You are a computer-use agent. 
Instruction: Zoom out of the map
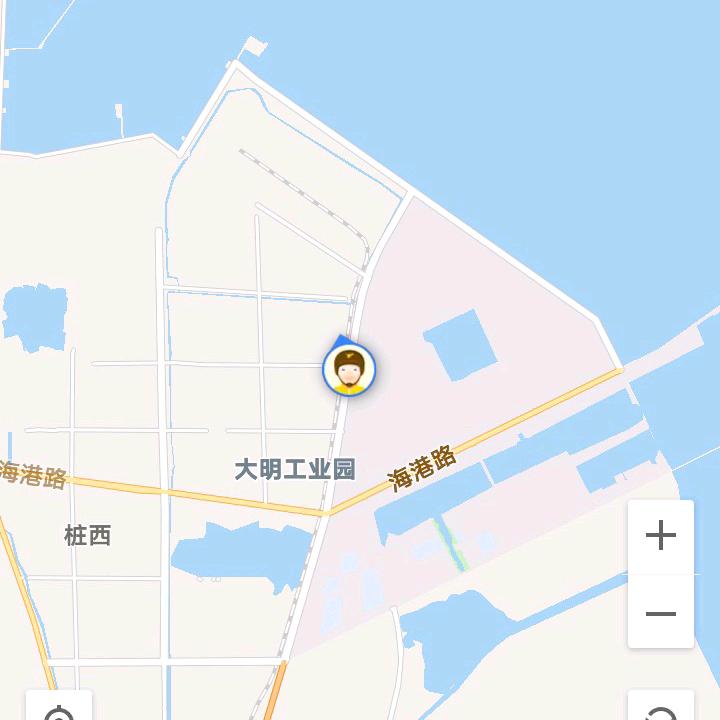click(x=660, y=613)
